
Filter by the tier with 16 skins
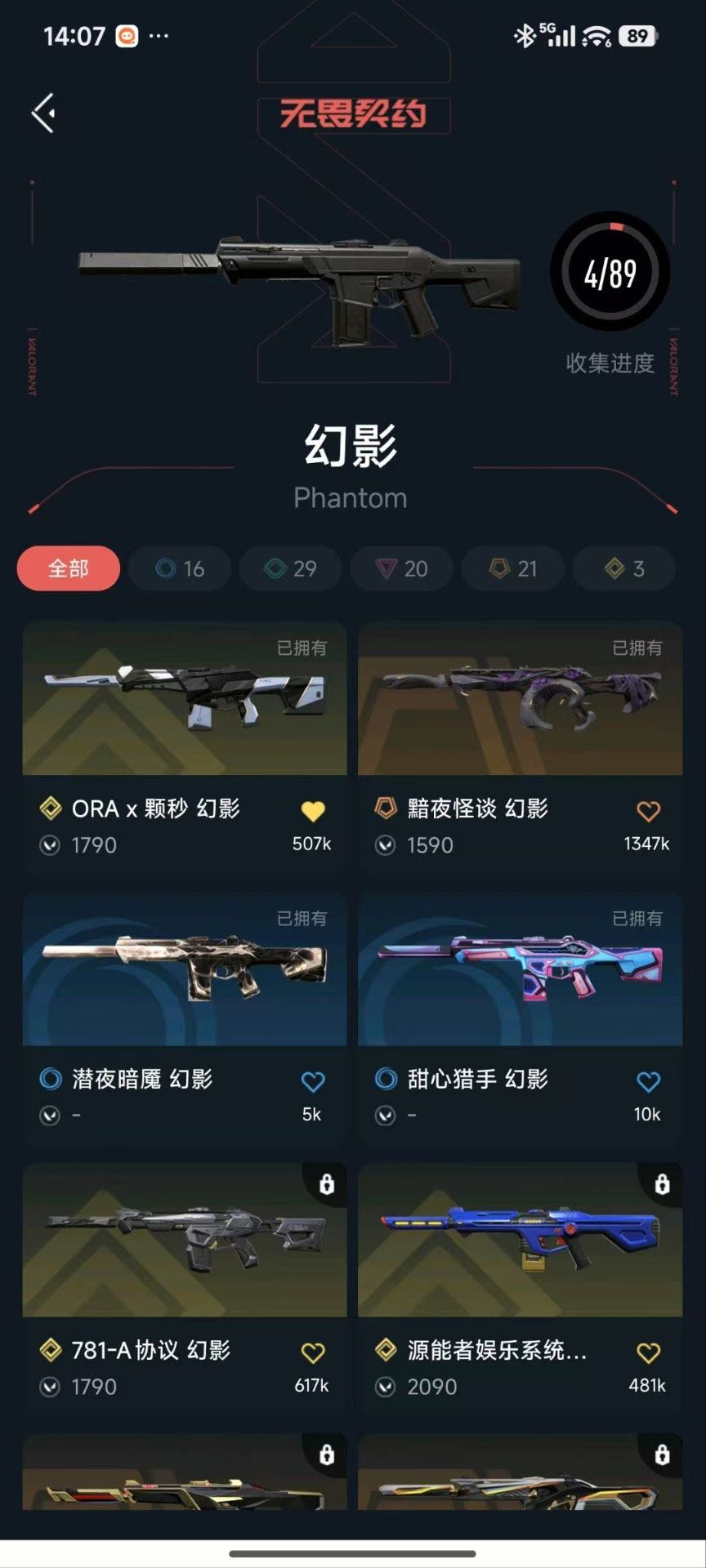pyautogui.click(x=180, y=568)
